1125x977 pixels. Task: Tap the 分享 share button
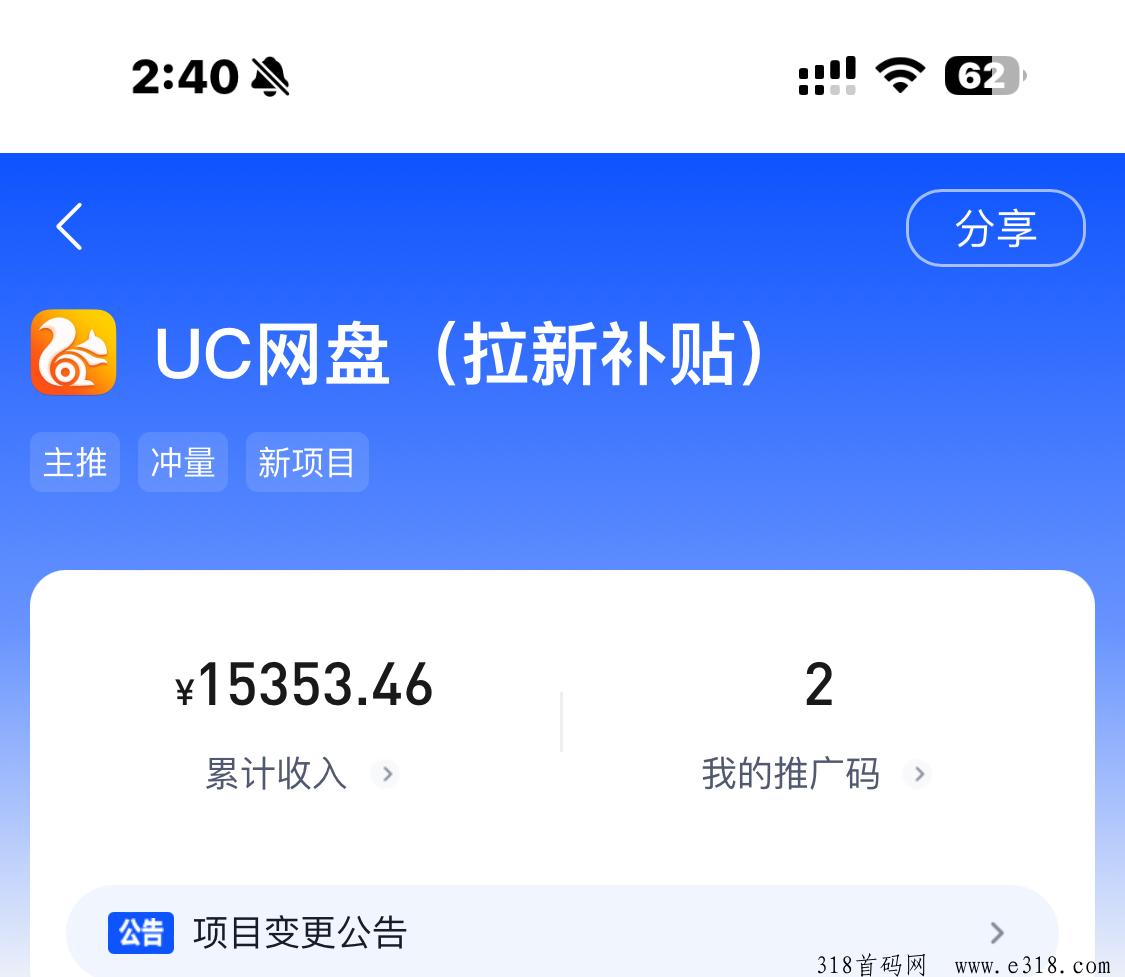(x=995, y=228)
